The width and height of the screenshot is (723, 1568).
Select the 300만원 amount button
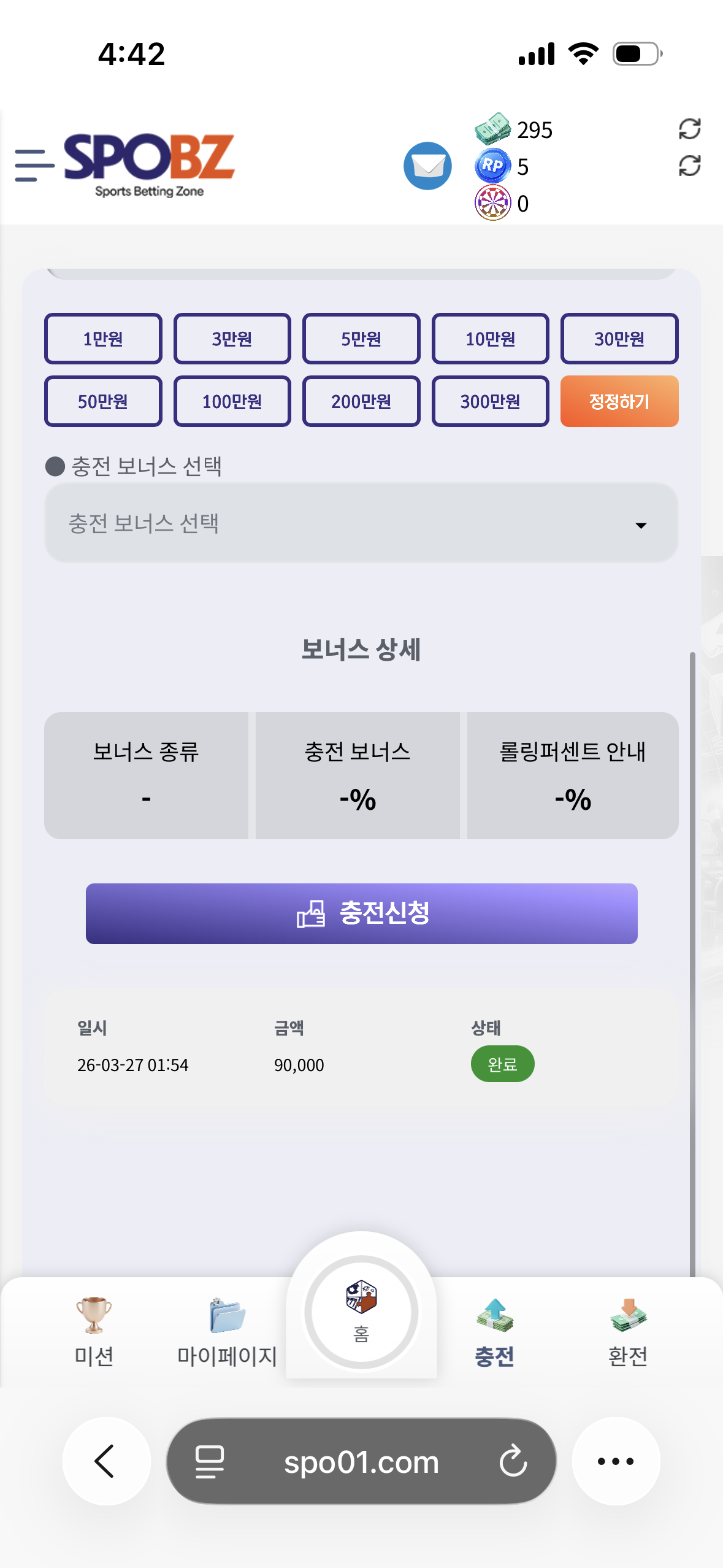click(x=490, y=401)
